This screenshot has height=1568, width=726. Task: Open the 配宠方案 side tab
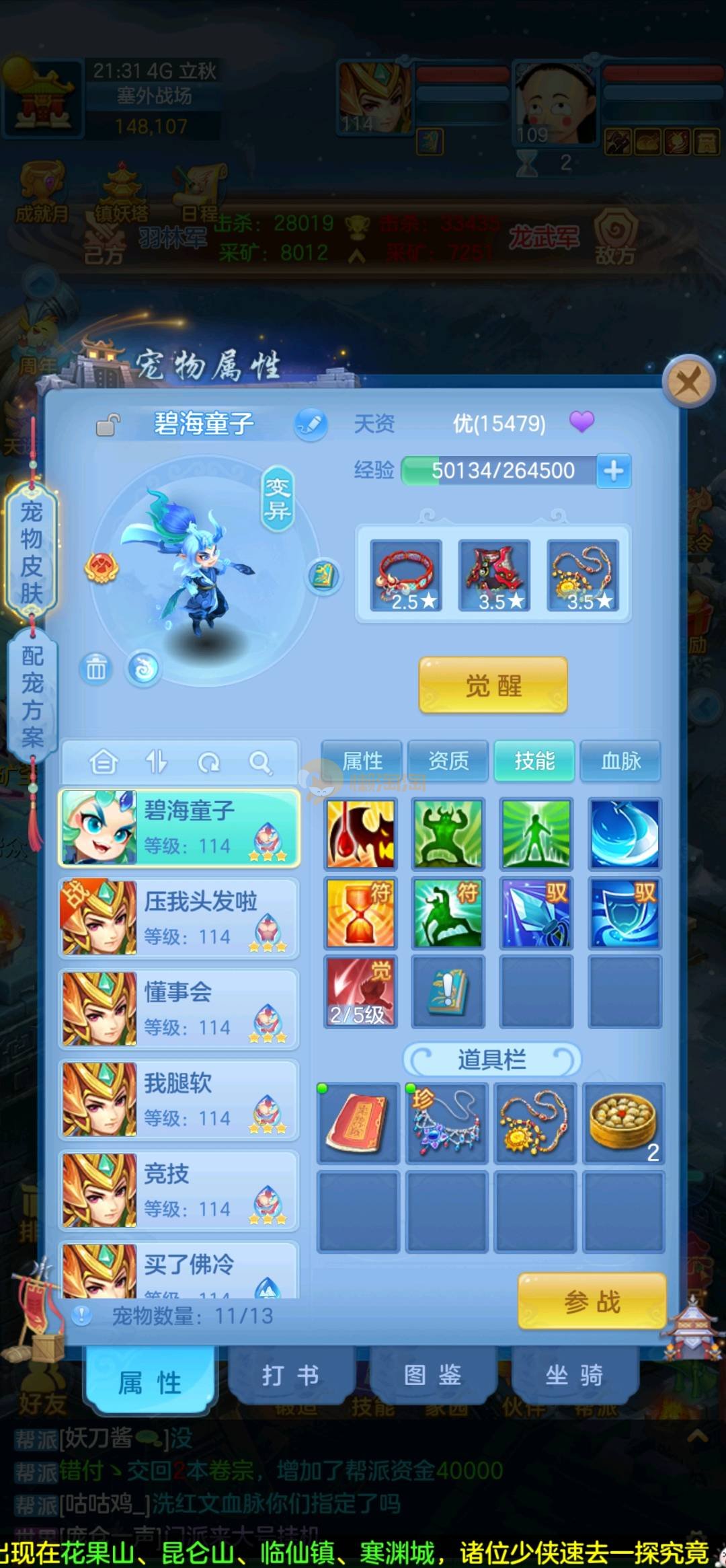click(x=32, y=696)
